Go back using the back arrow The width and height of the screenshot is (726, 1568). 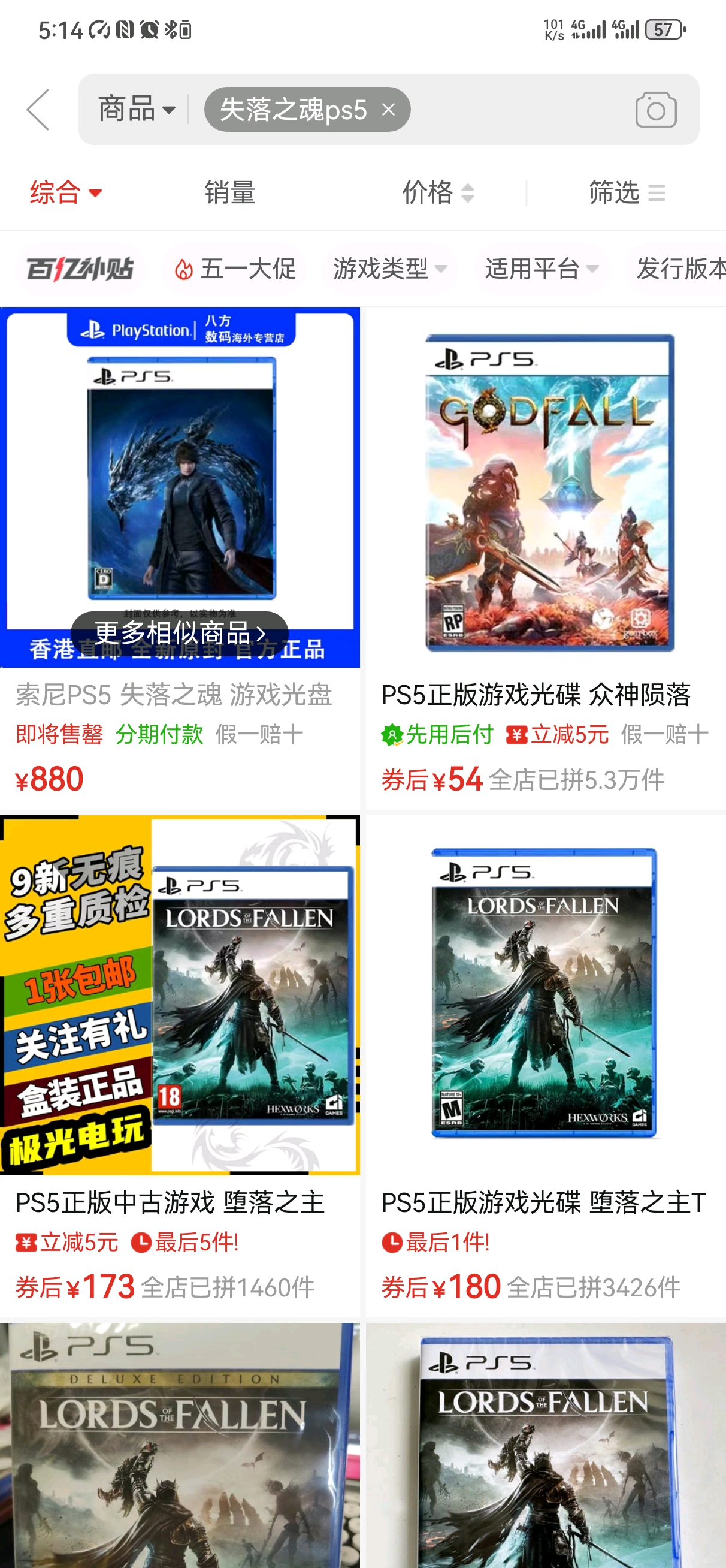[x=38, y=110]
